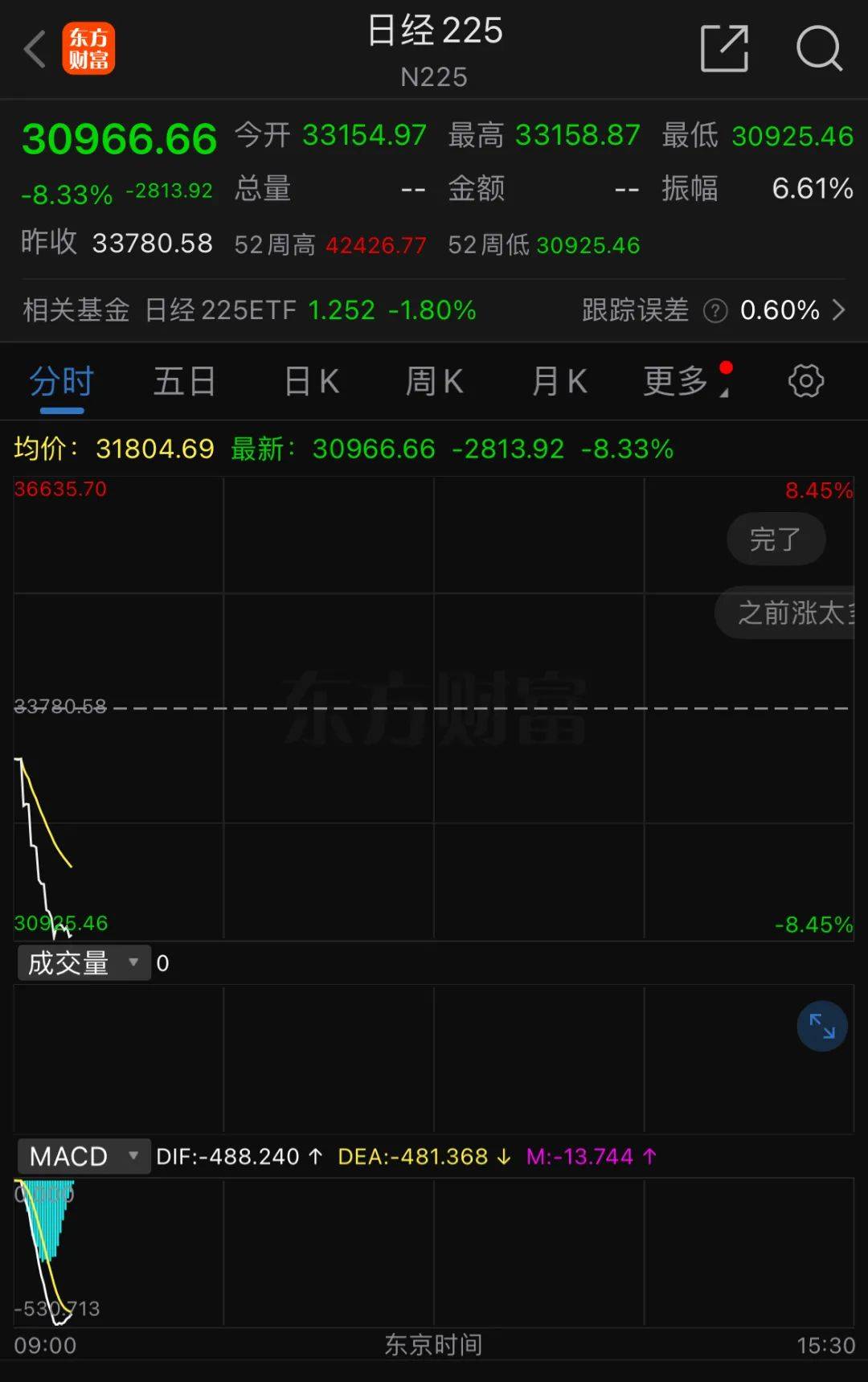The image size is (868, 1382).
Task: Open search using the magnifier icon
Action: click(x=819, y=48)
